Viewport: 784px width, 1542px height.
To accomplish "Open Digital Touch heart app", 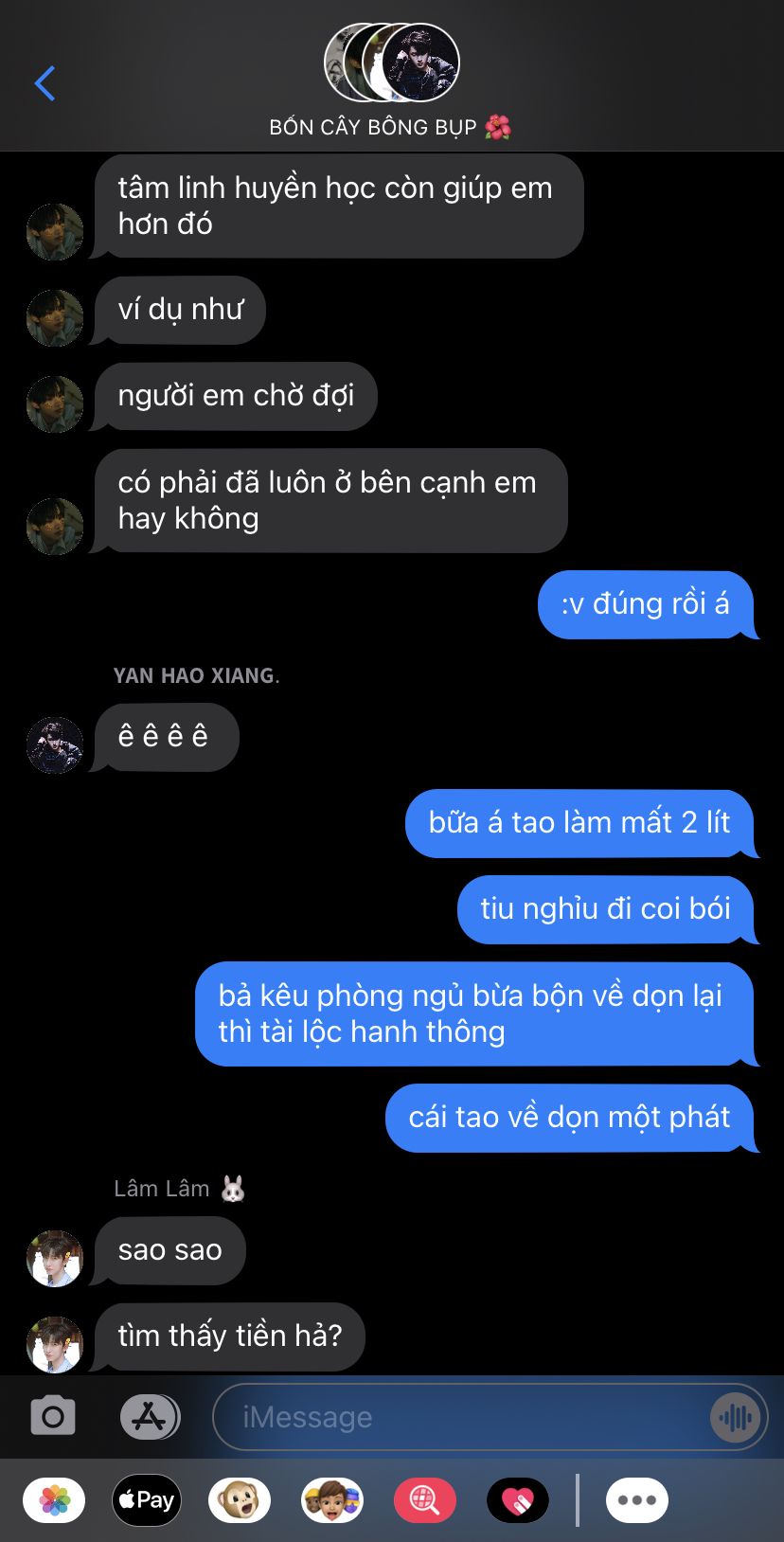I will (518, 1500).
